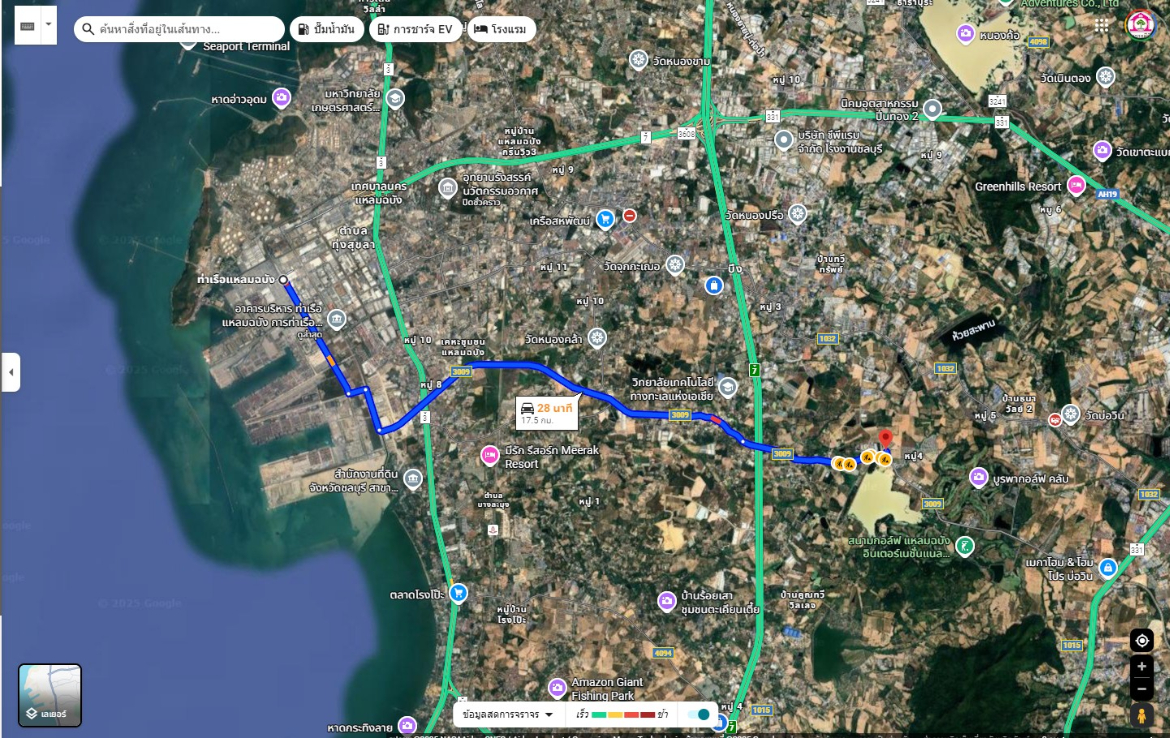
Task: Select the การชาร์จ EV chip
Action: 416,29
